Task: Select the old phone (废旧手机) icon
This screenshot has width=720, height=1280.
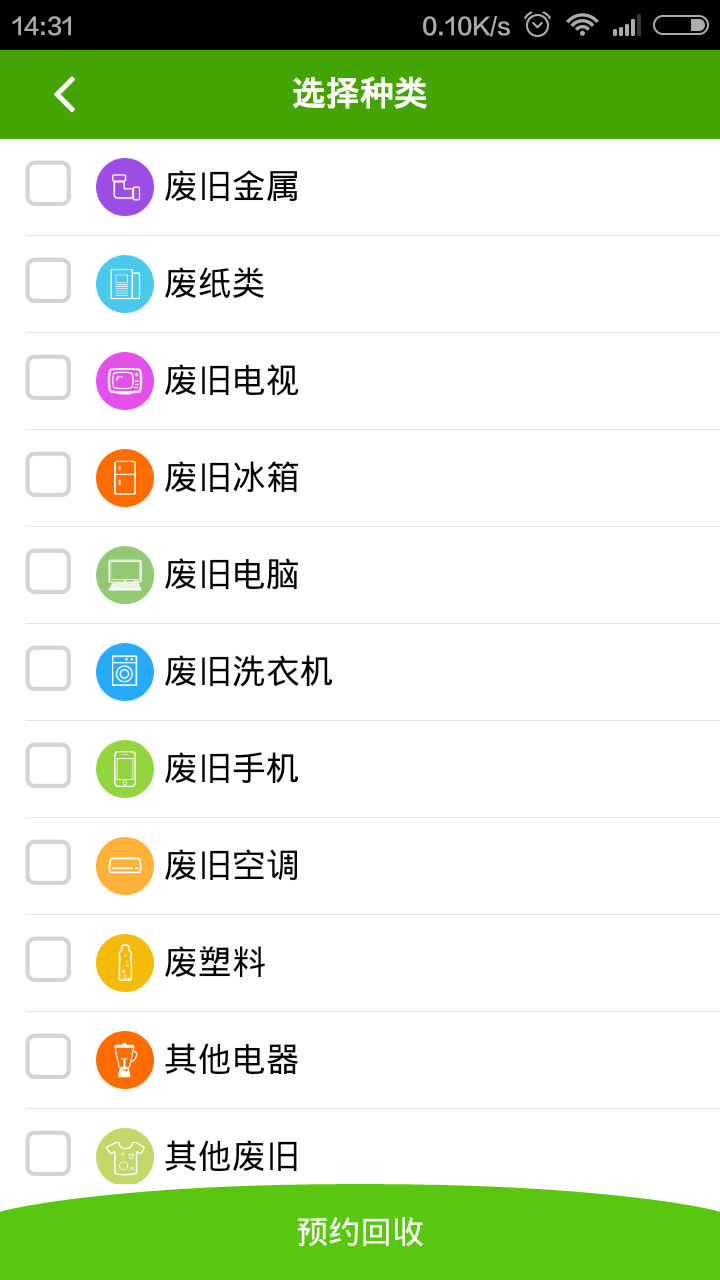Action: coord(124,768)
